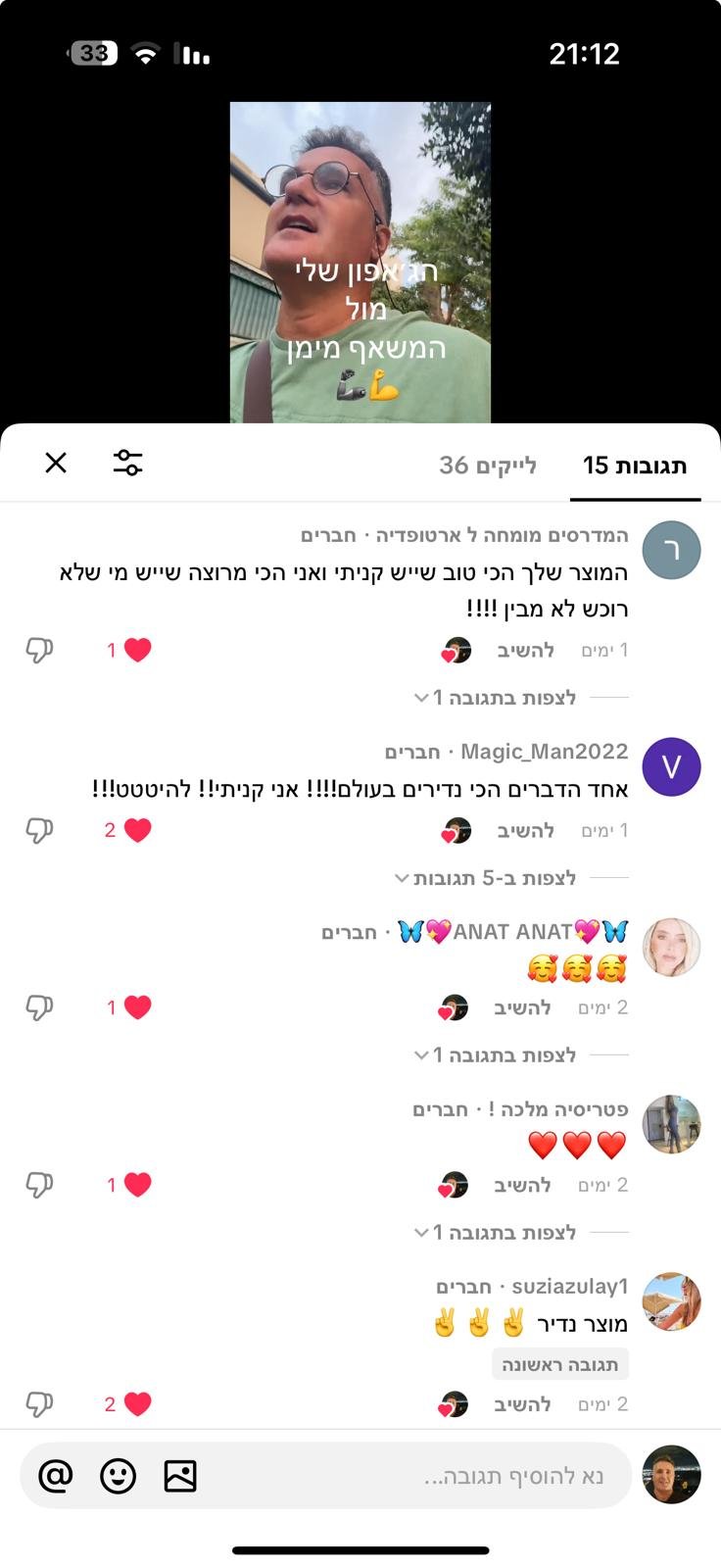Reply to the המדרסים מומחה ל ארטופדיה comment
Viewport: 721px width, 1568px height.
(525, 650)
